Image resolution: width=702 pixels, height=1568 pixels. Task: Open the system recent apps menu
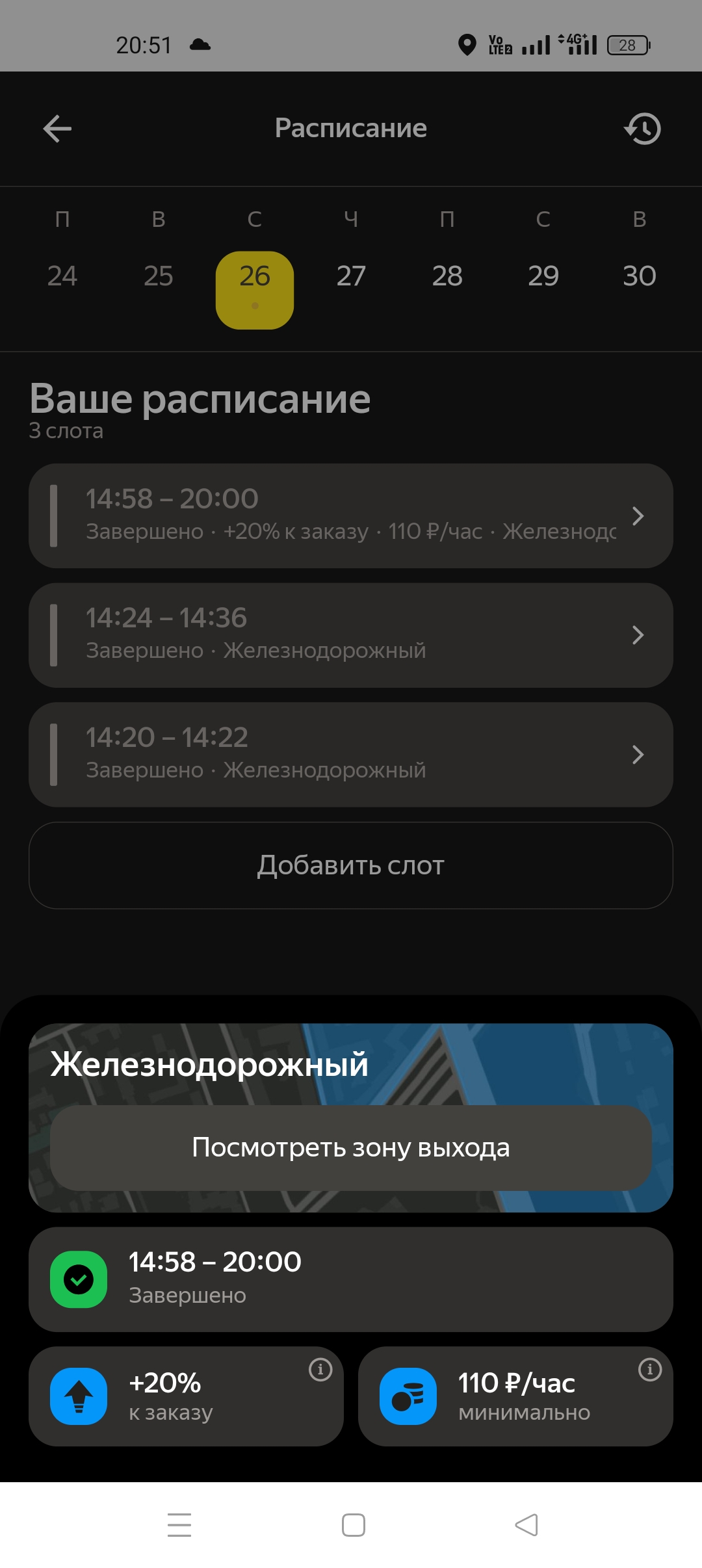tap(179, 1525)
